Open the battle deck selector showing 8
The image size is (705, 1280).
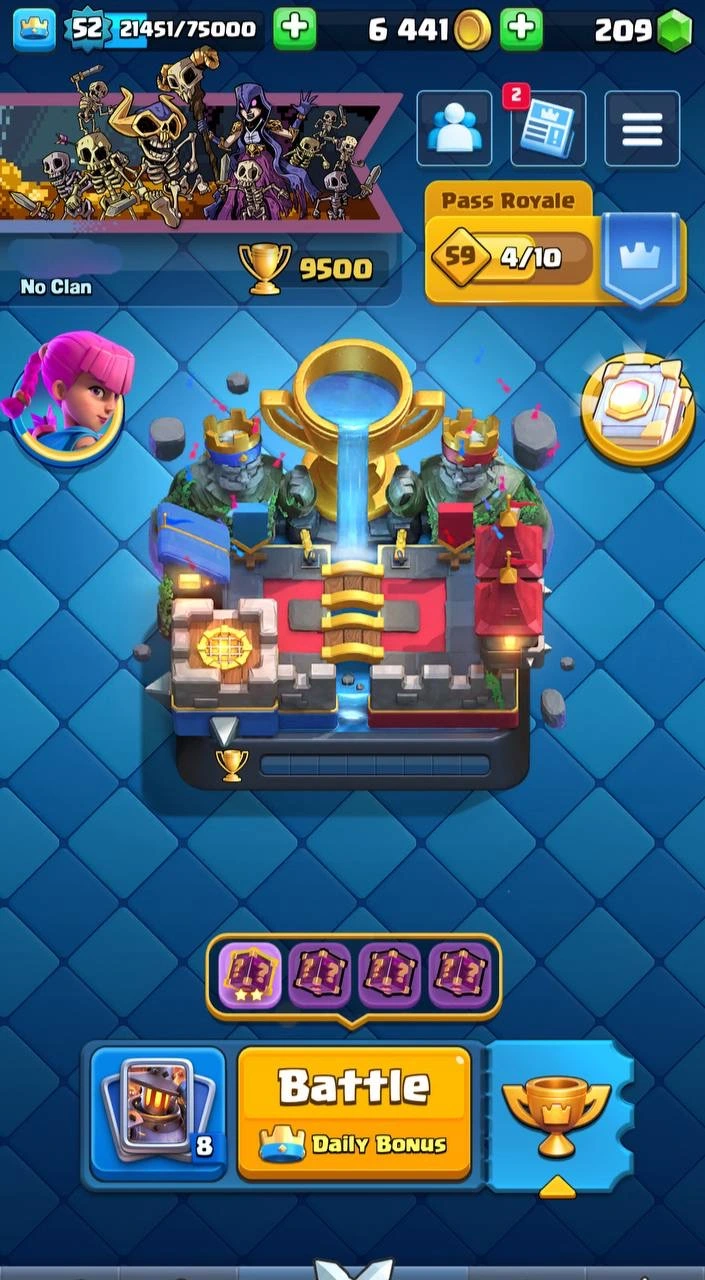159,1112
